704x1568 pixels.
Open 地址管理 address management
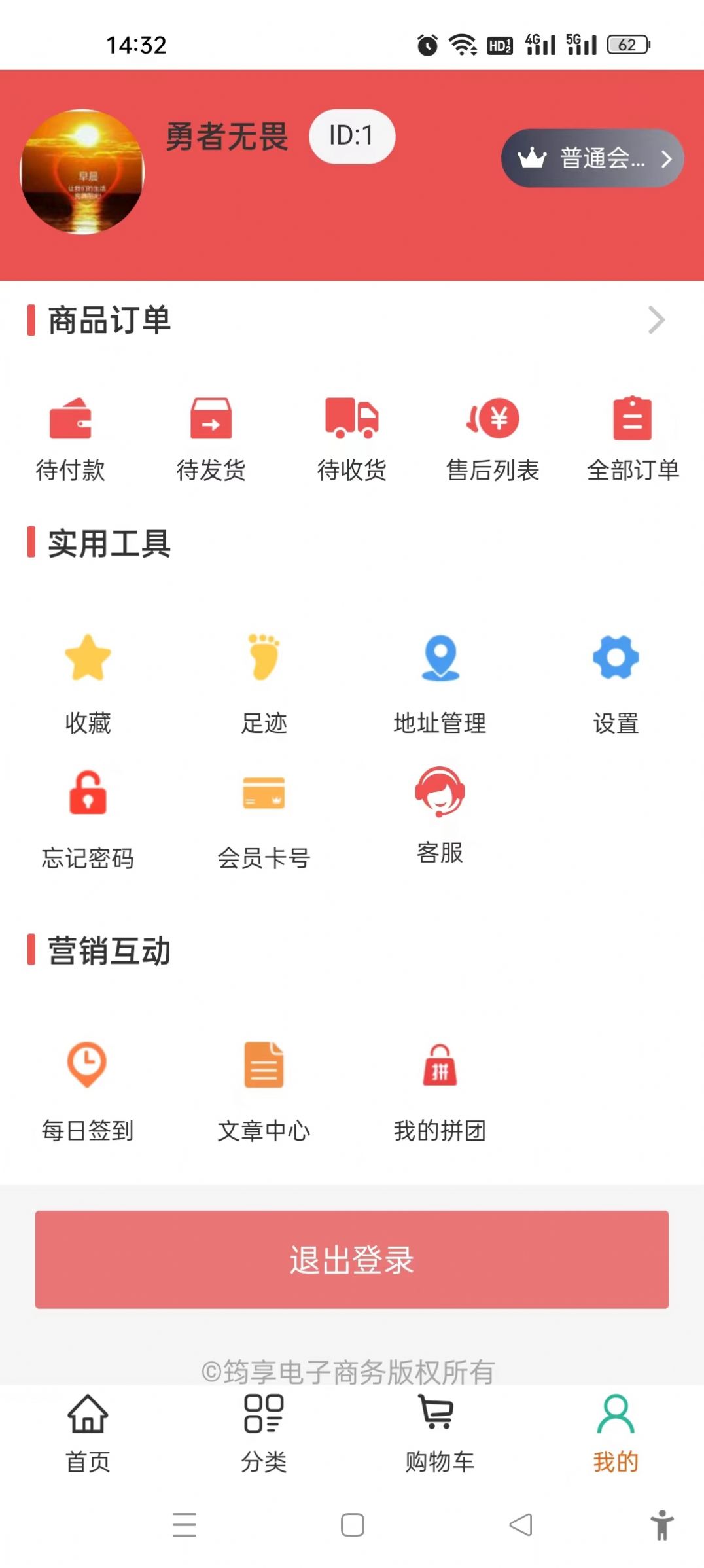[440, 661]
